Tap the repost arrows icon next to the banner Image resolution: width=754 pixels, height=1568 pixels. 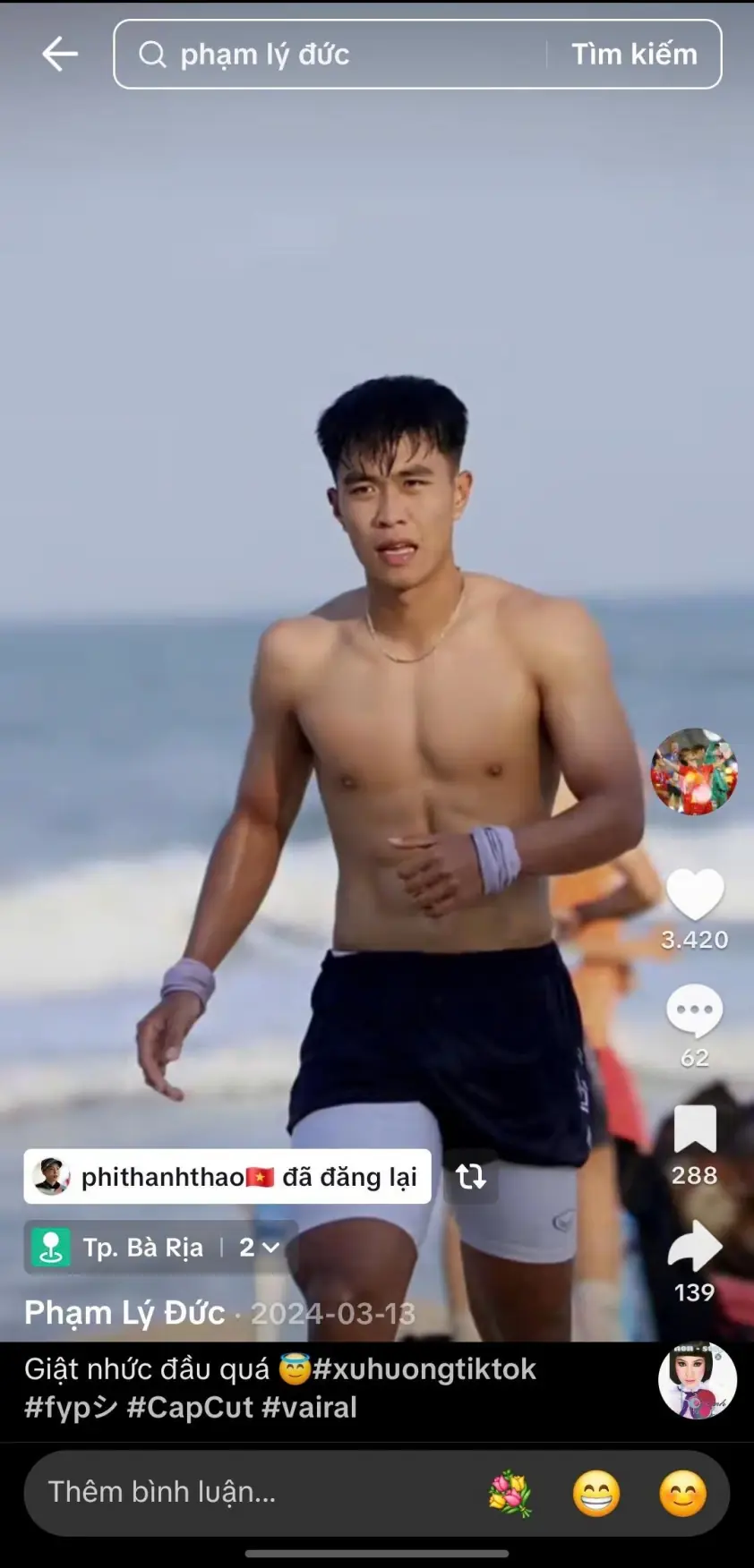472,1177
